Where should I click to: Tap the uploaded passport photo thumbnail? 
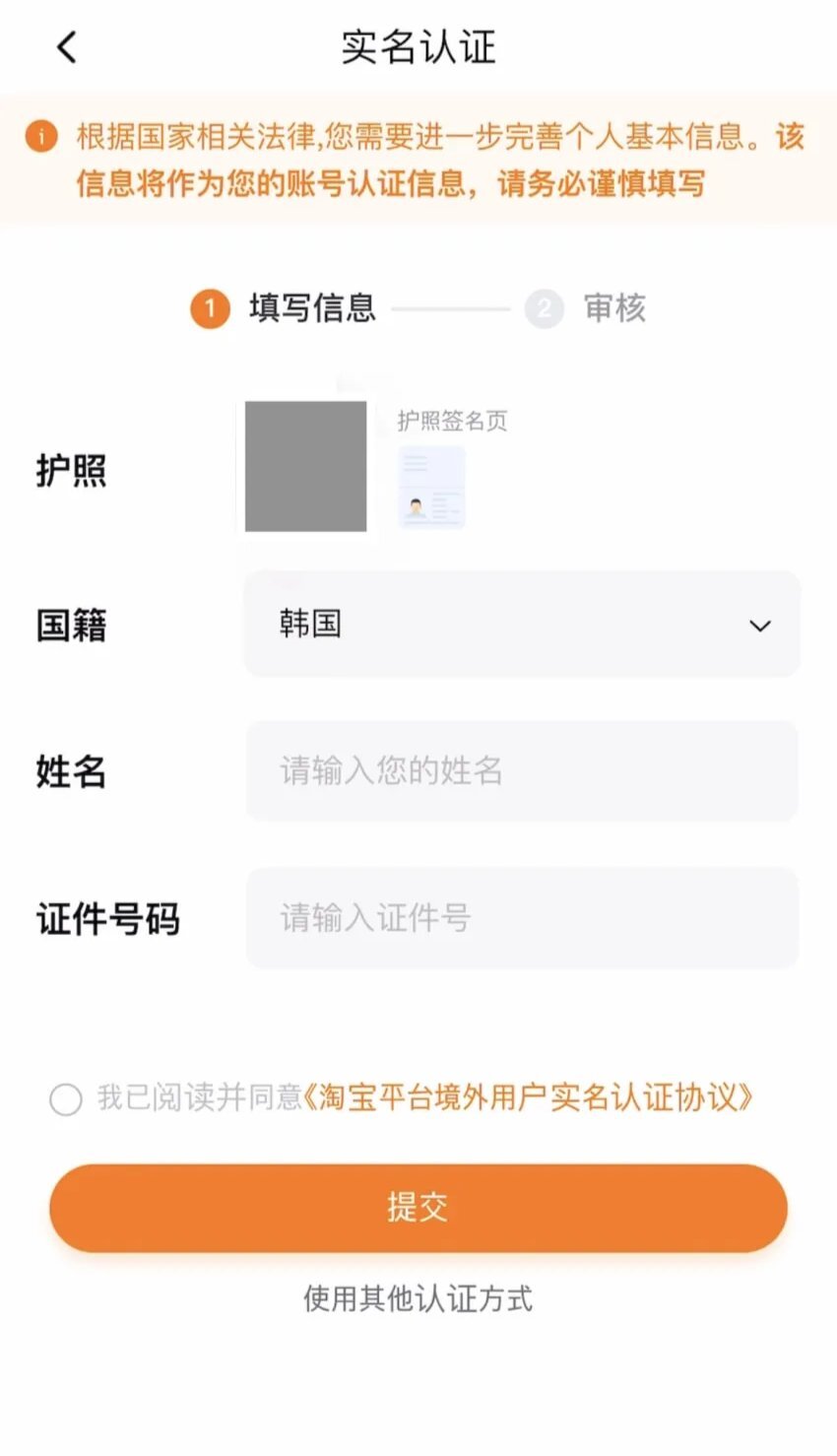coord(306,466)
